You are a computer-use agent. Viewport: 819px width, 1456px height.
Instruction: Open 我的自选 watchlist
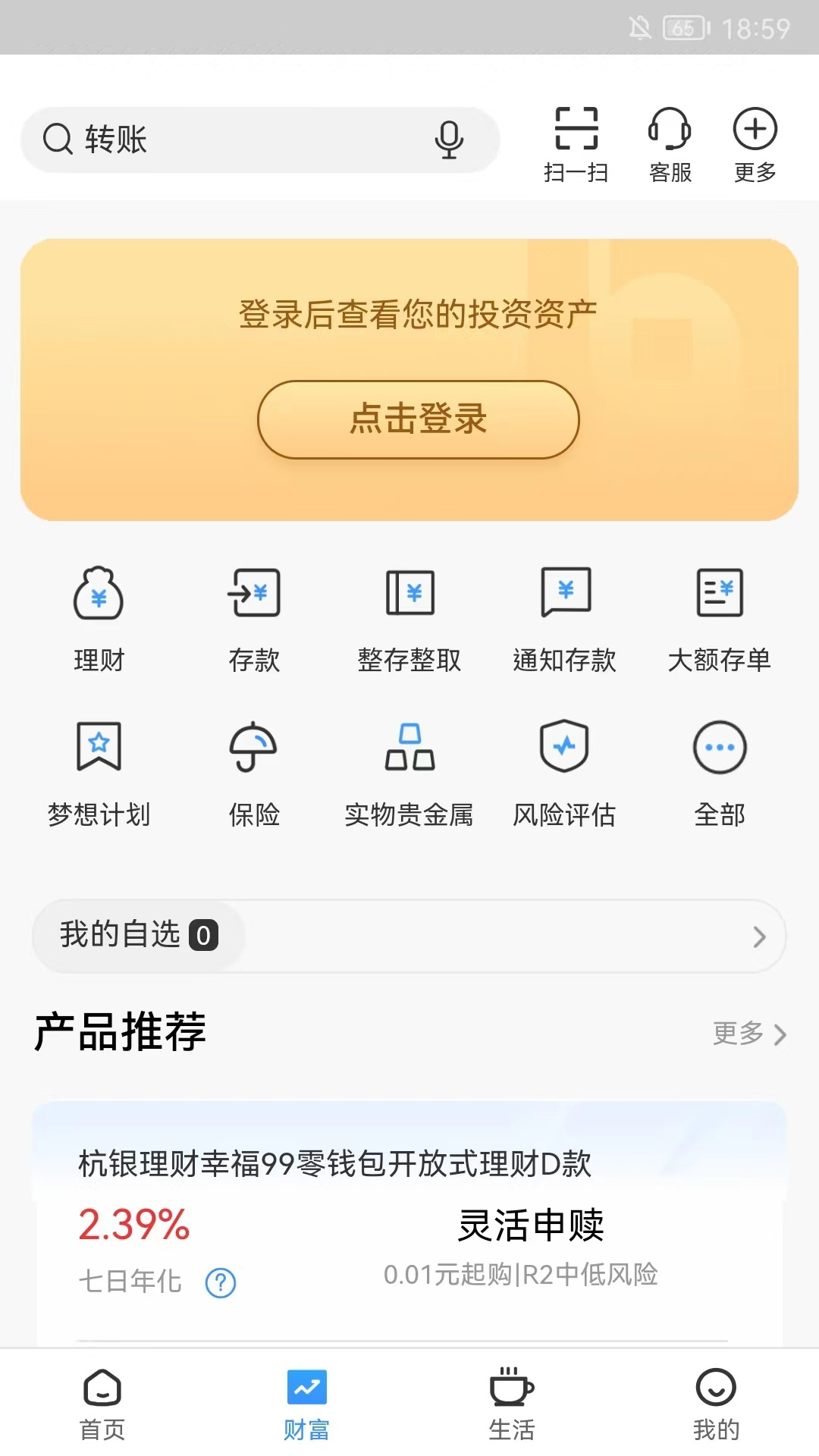point(409,936)
